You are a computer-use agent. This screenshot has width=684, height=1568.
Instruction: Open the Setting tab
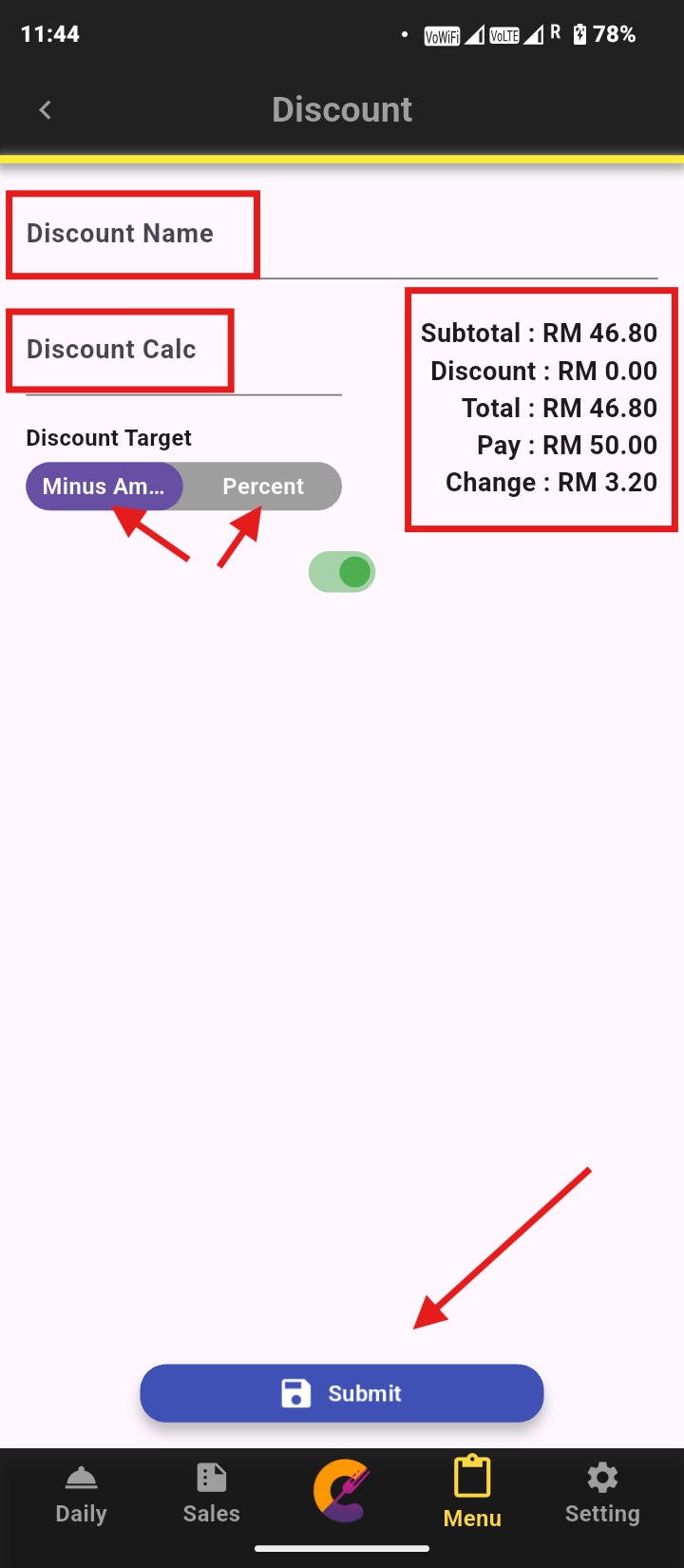[602, 1495]
